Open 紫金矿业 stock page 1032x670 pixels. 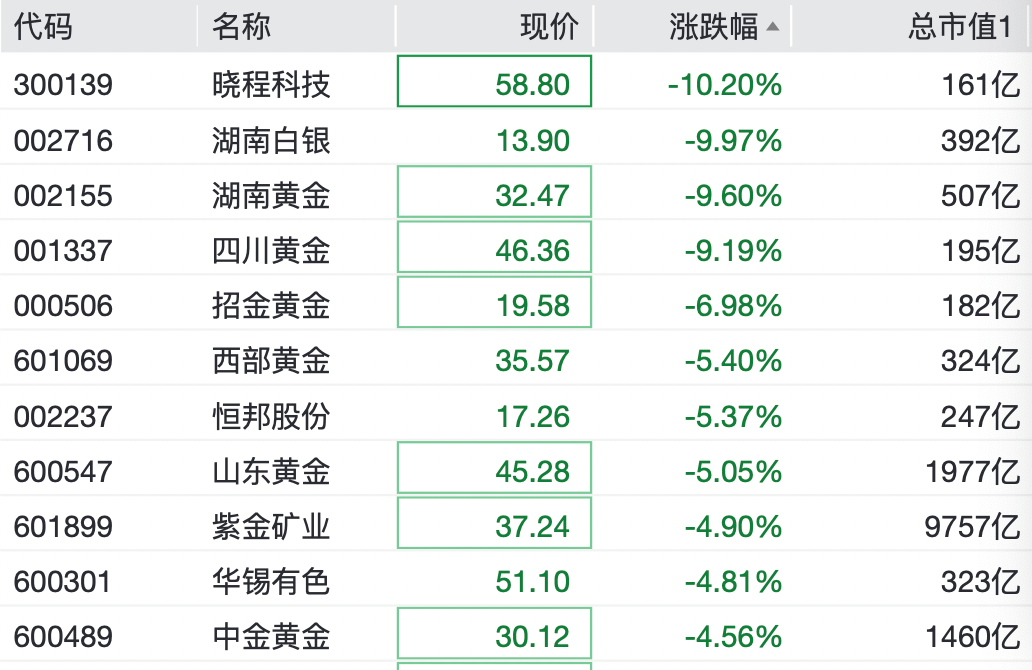tap(271, 526)
